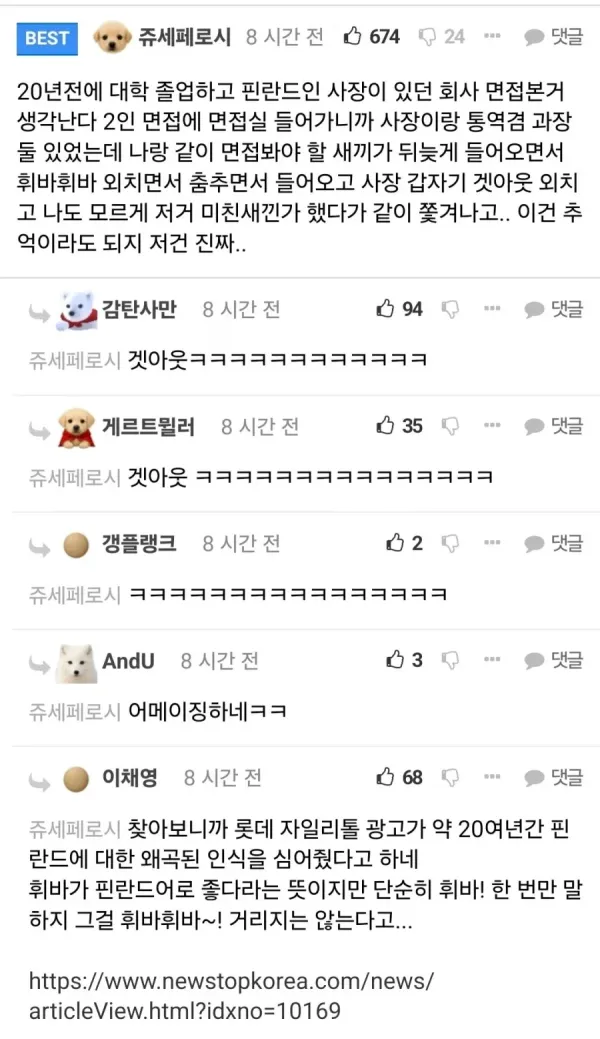Upvote 게르트뮐러's reply
This screenshot has height=1039, width=600.
(385, 426)
